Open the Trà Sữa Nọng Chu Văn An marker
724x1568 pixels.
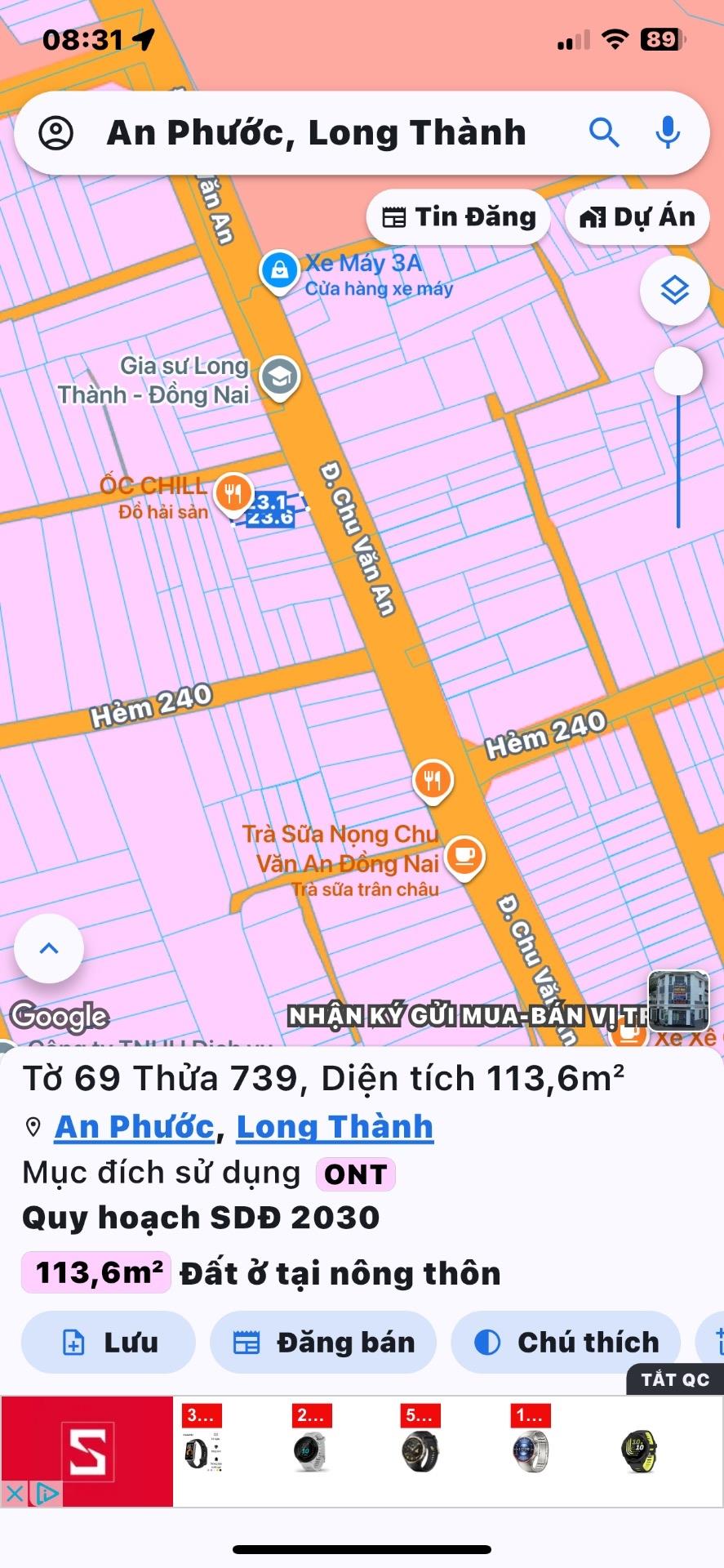(x=465, y=857)
